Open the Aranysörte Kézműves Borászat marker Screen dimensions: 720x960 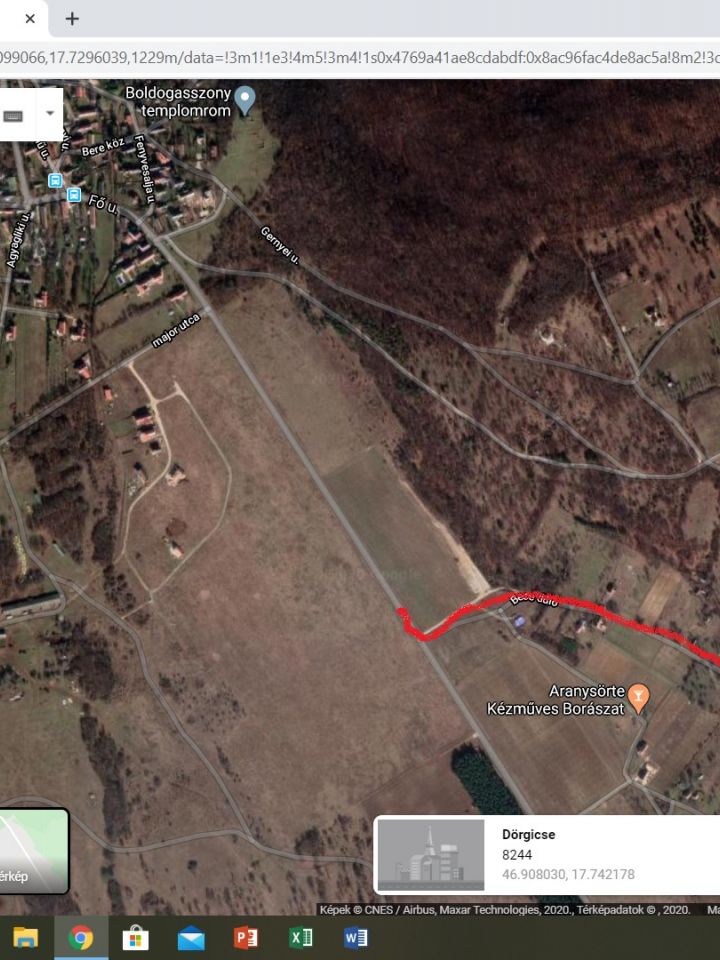point(639,694)
